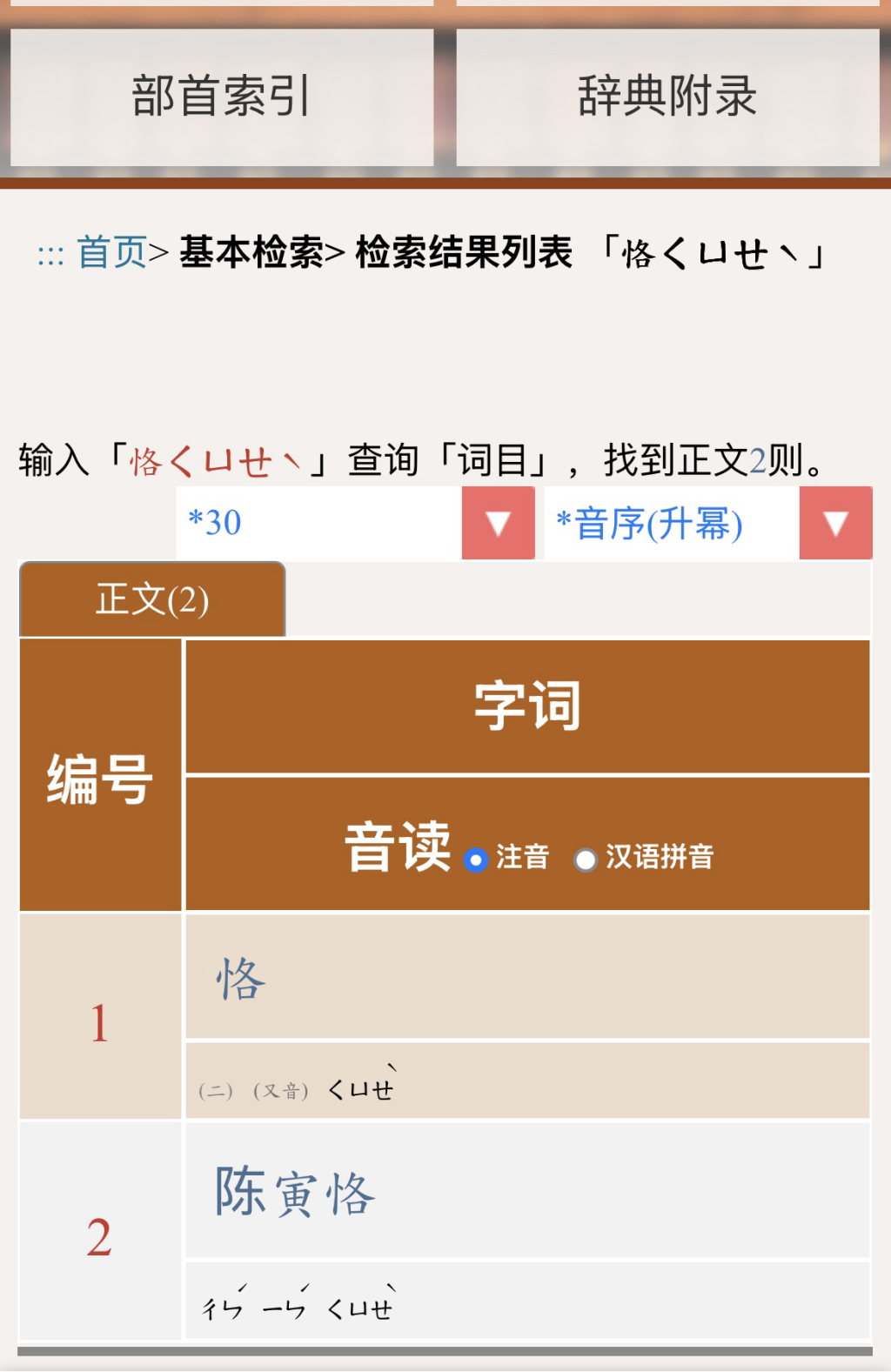Open the 基本检索 breadcrumb link

coord(251,253)
